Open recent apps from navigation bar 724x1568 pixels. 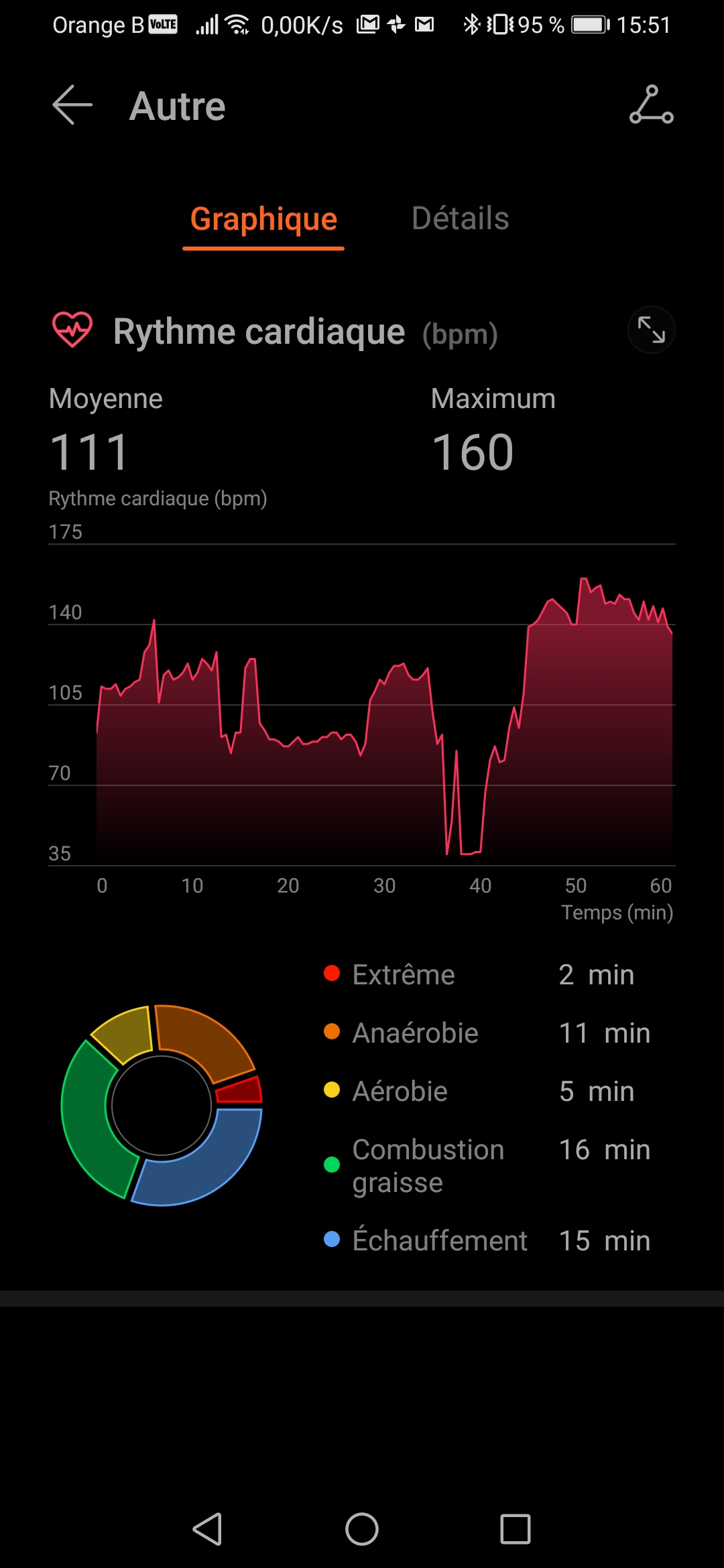(x=515, y=1529)
